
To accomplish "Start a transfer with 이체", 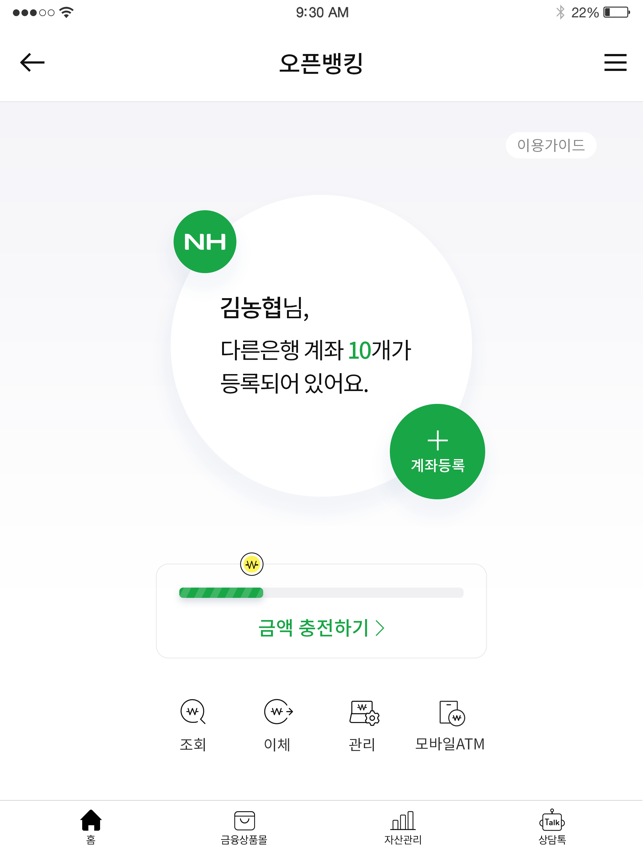I will click(277, 725).
